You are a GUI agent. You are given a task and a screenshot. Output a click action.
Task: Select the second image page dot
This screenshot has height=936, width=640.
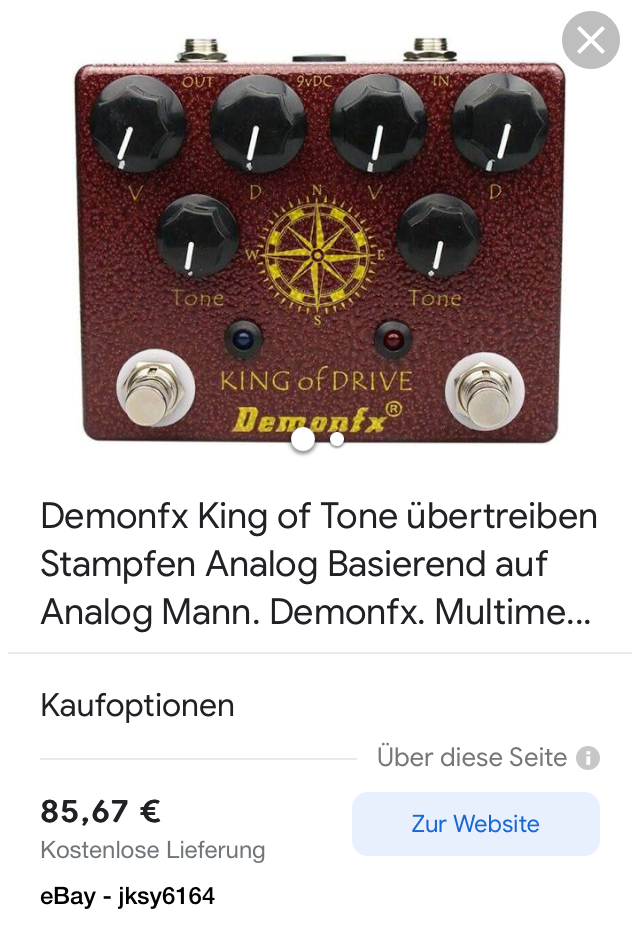pyautogui.click(x=337, y=439)
